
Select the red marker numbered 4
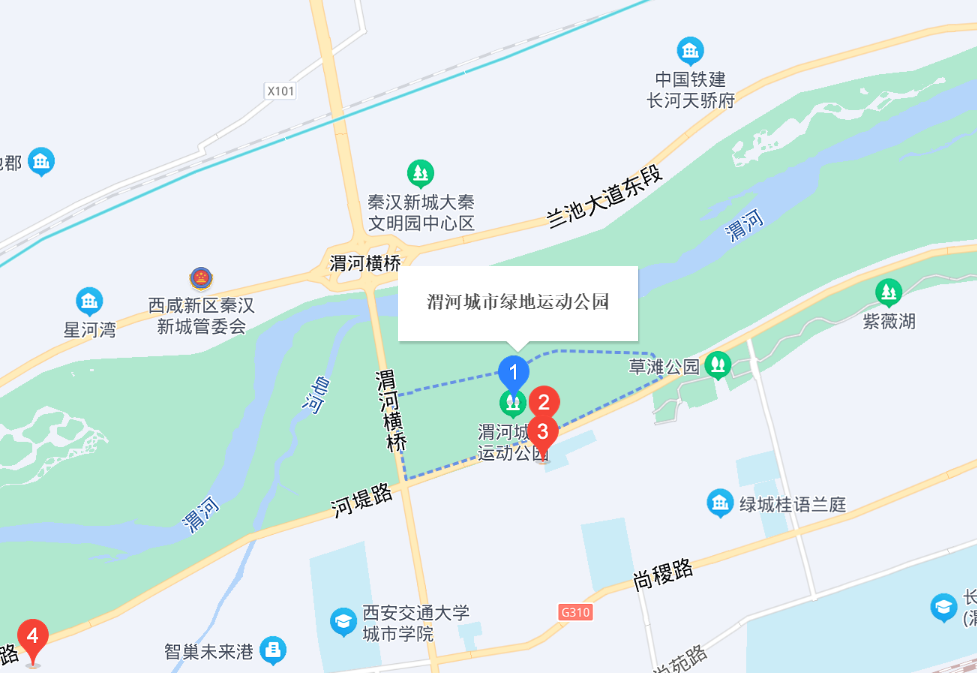[x=34, y=636]
